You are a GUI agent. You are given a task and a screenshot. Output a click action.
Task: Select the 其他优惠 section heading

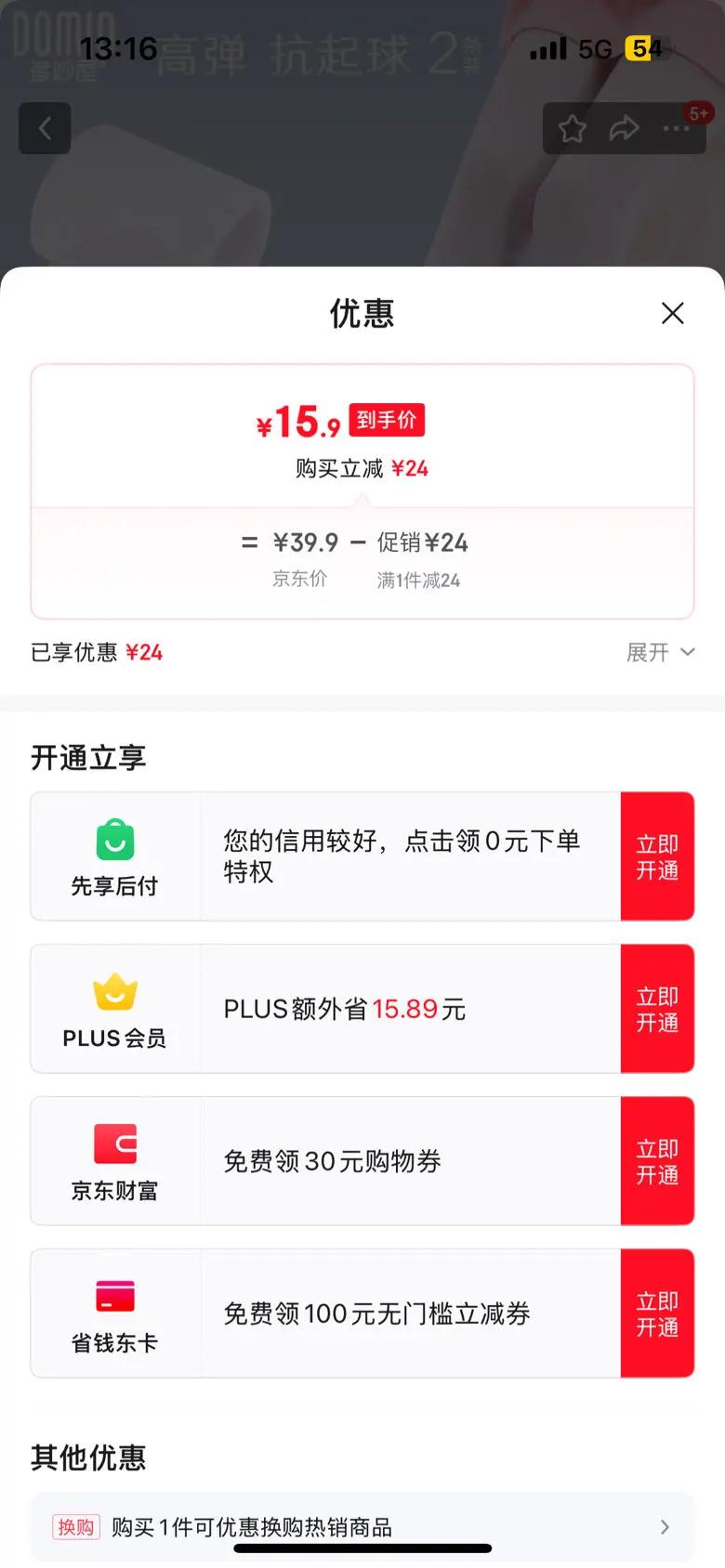pyautogui.click(x=87, y=1458)
